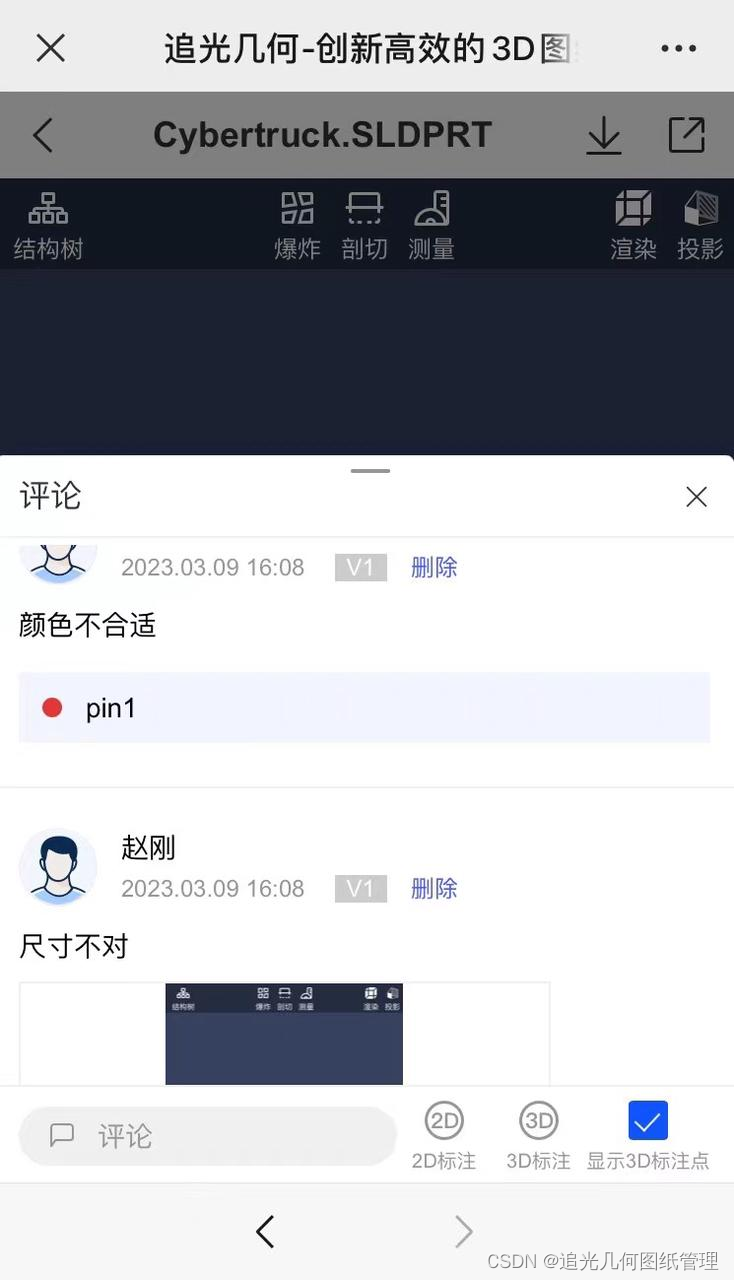Open the 结构树 structure tree
Image resolution: width=734 pixels, height=1280 pixels.
click(x=48, y=225)
